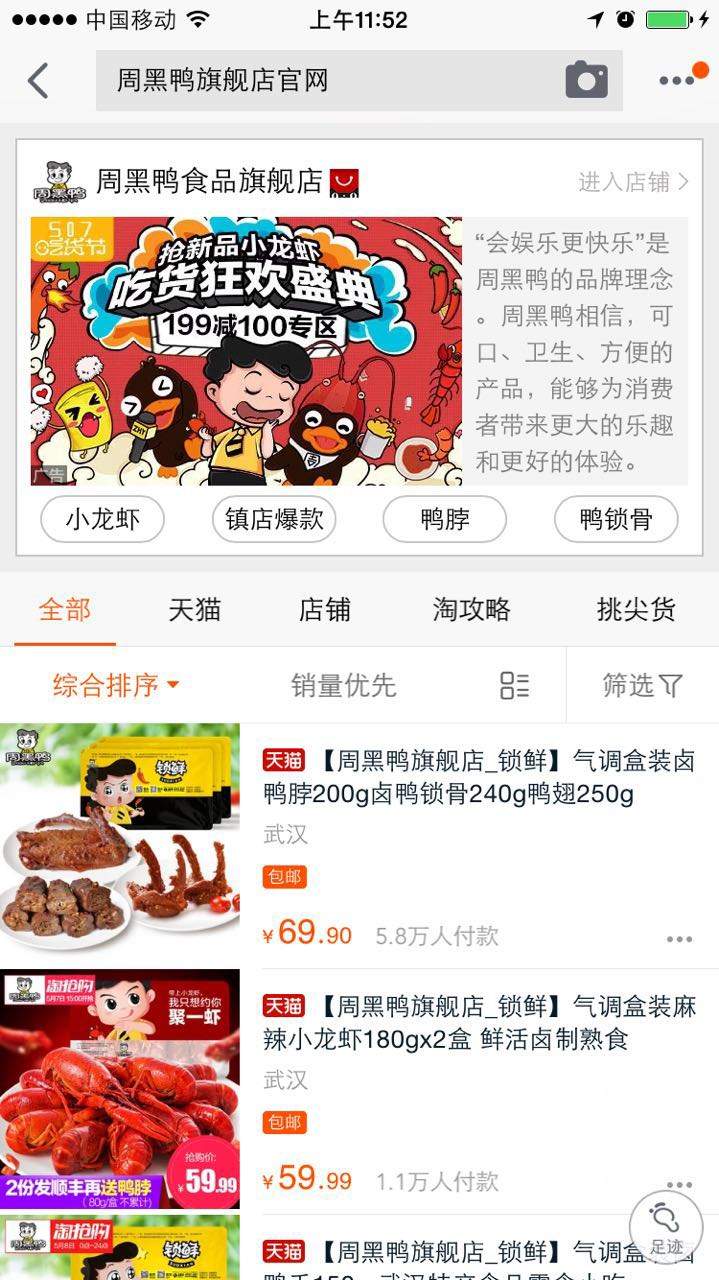Viewport: 719px width, 1280px height.
Task: Switch to the 天猫 tab
Action: (194, 610)
